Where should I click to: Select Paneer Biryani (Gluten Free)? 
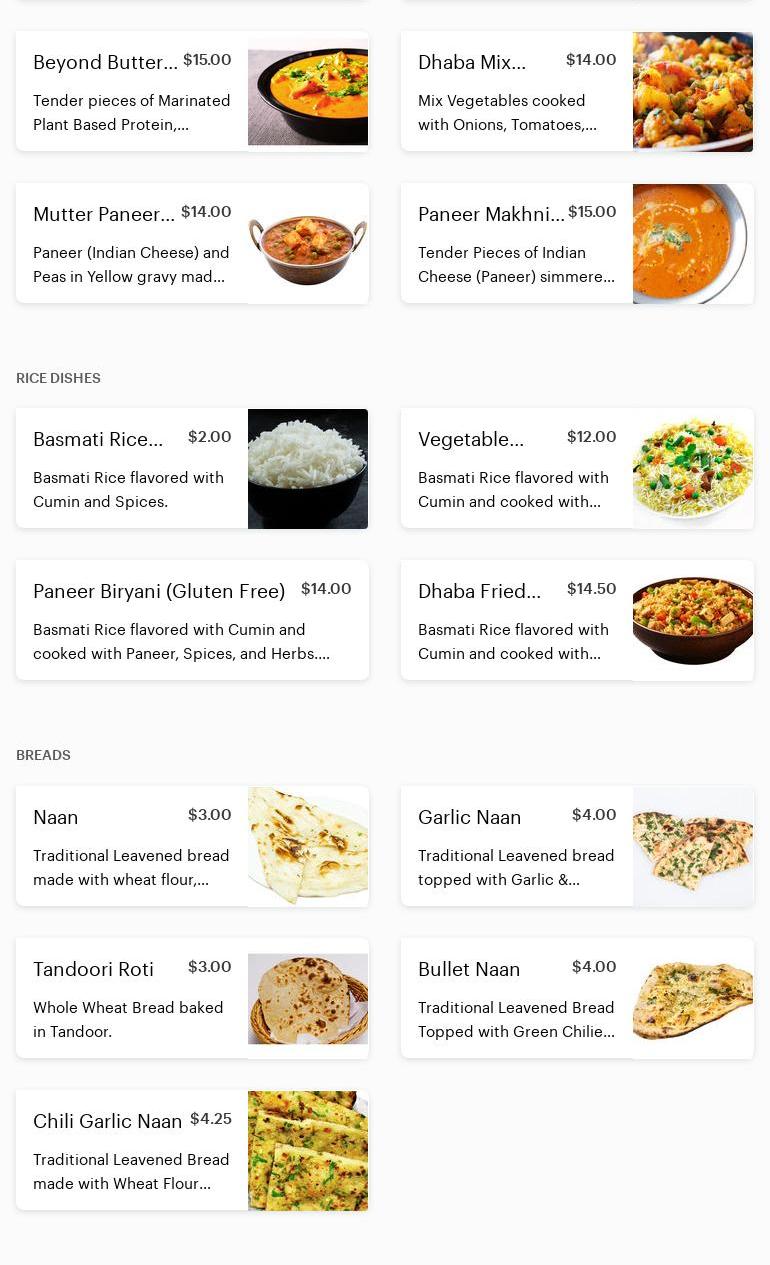(192, 621)
